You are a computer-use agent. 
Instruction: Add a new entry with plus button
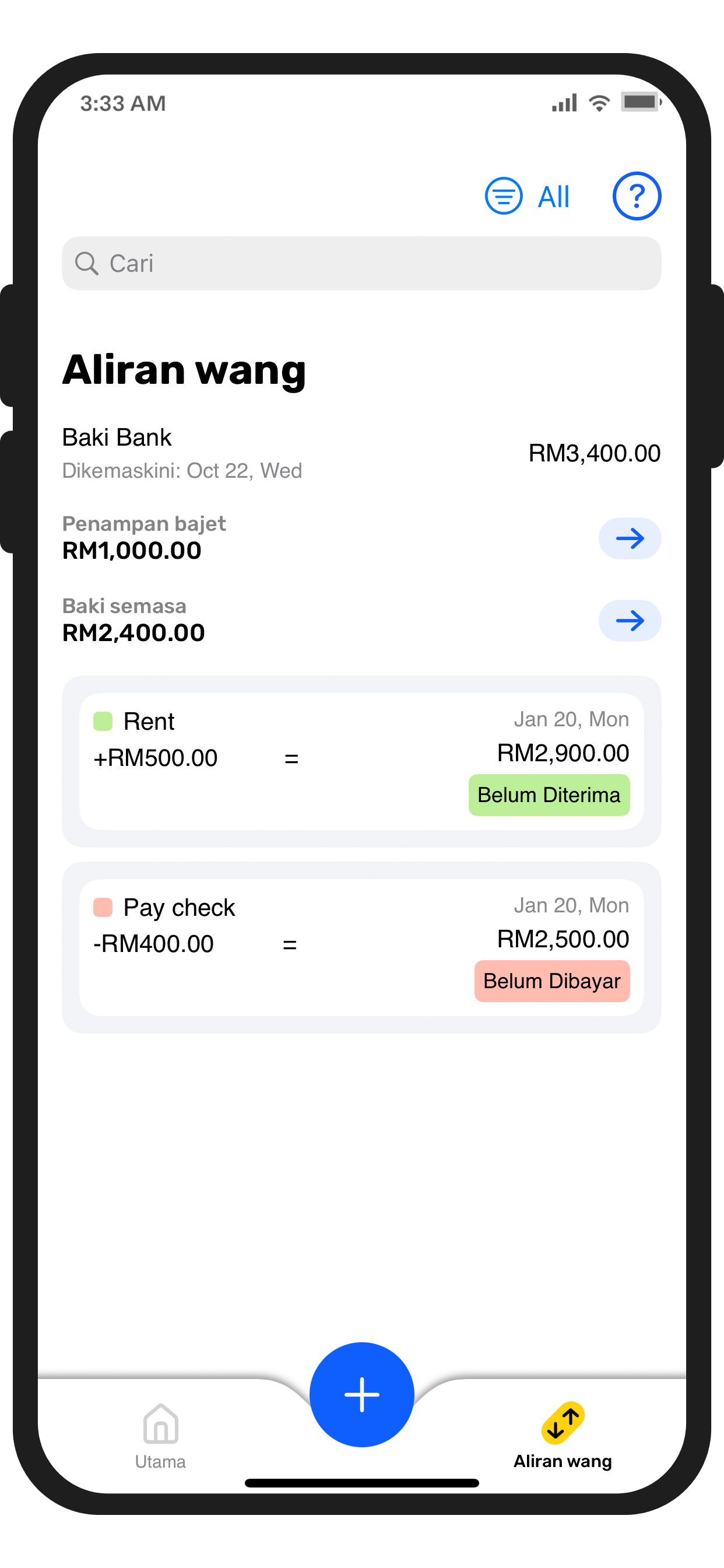(x=361, y=1394)
